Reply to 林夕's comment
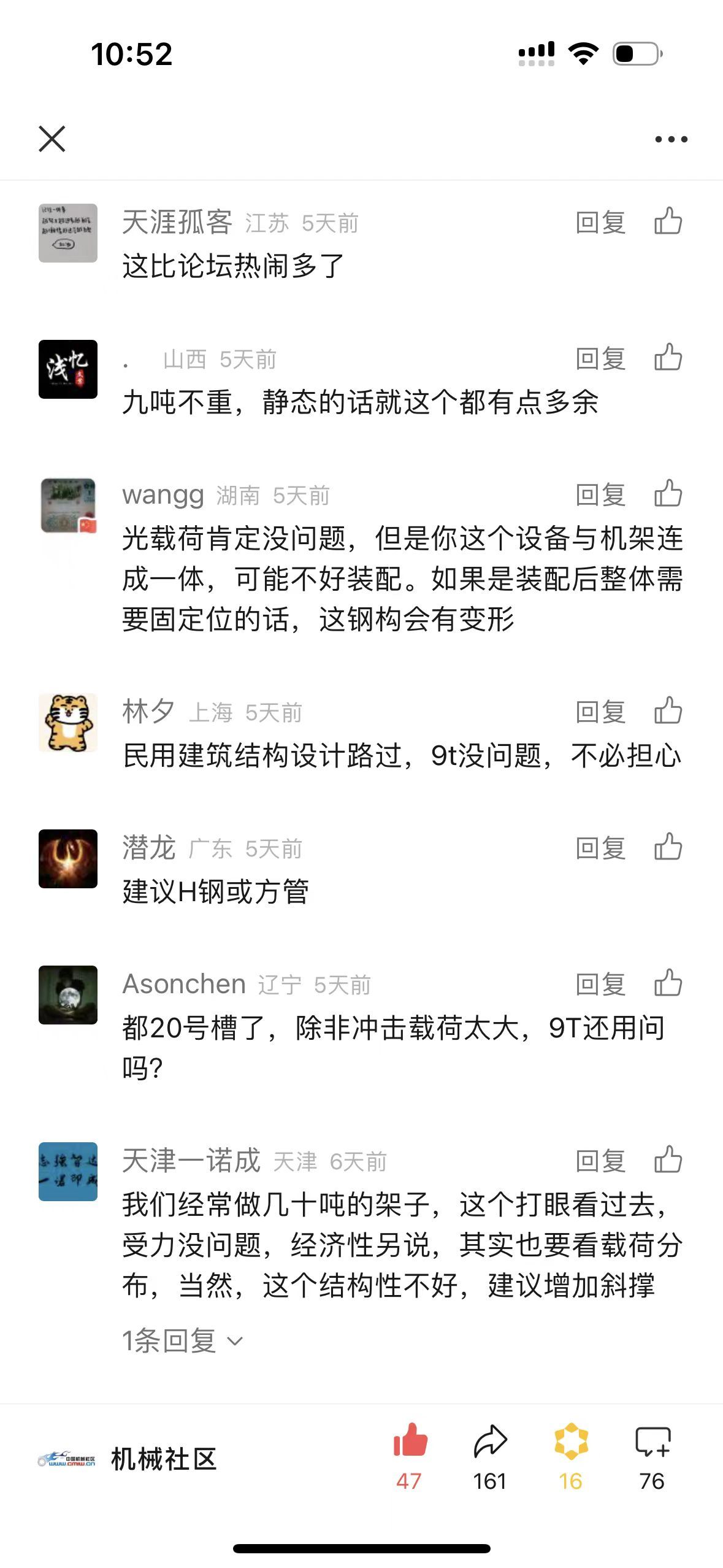 pos(600,712)
